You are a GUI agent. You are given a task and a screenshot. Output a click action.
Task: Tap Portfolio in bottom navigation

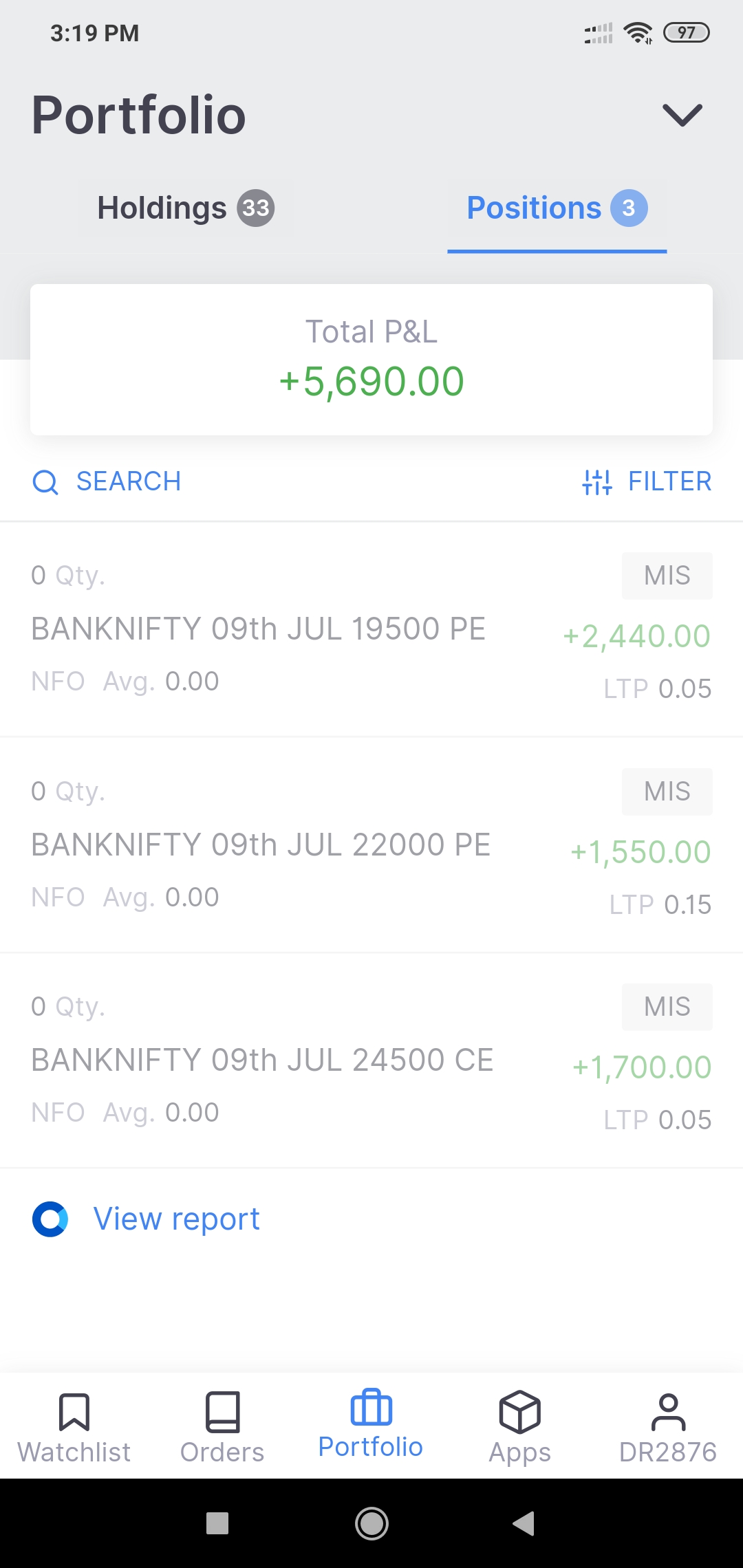click(371, 1425)
